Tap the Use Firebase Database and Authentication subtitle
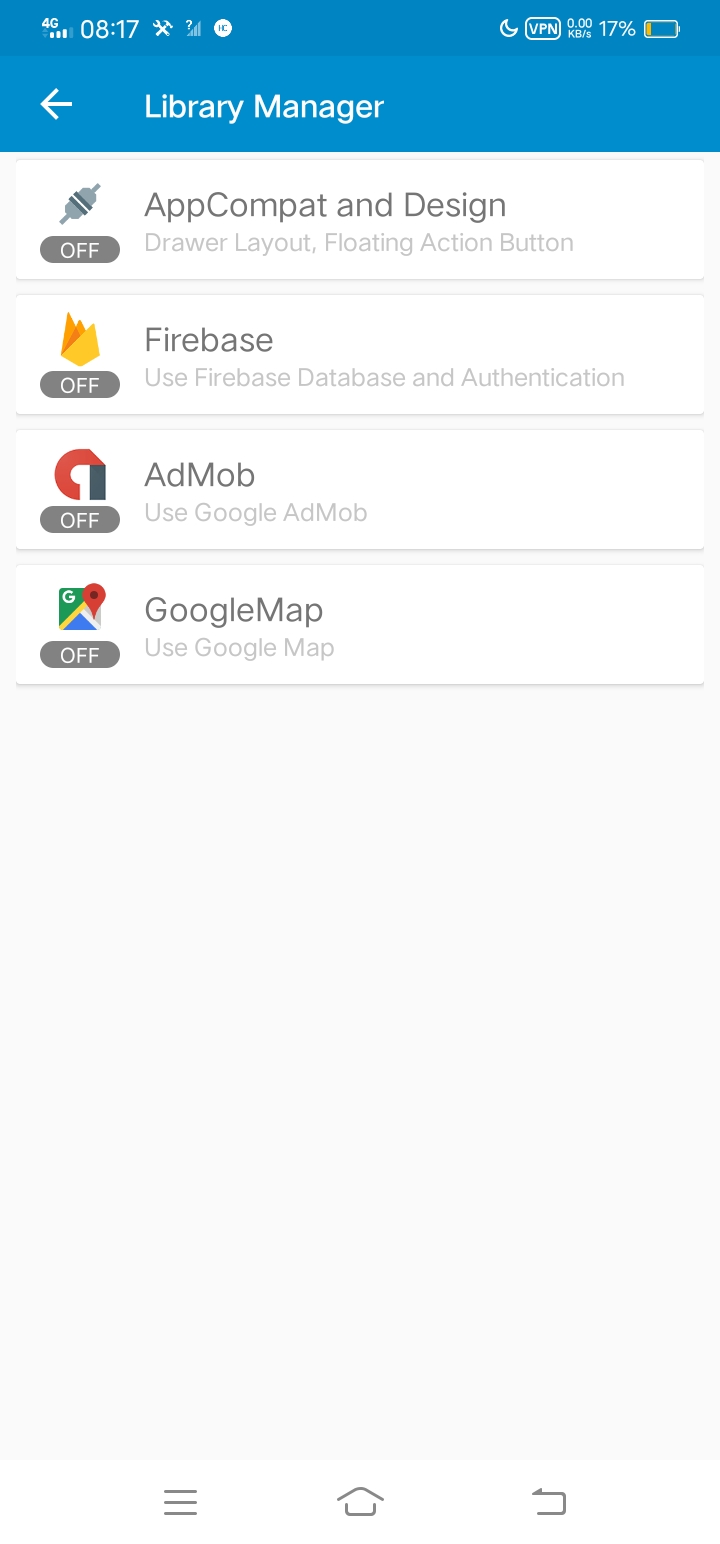 (x=384, y=377)
